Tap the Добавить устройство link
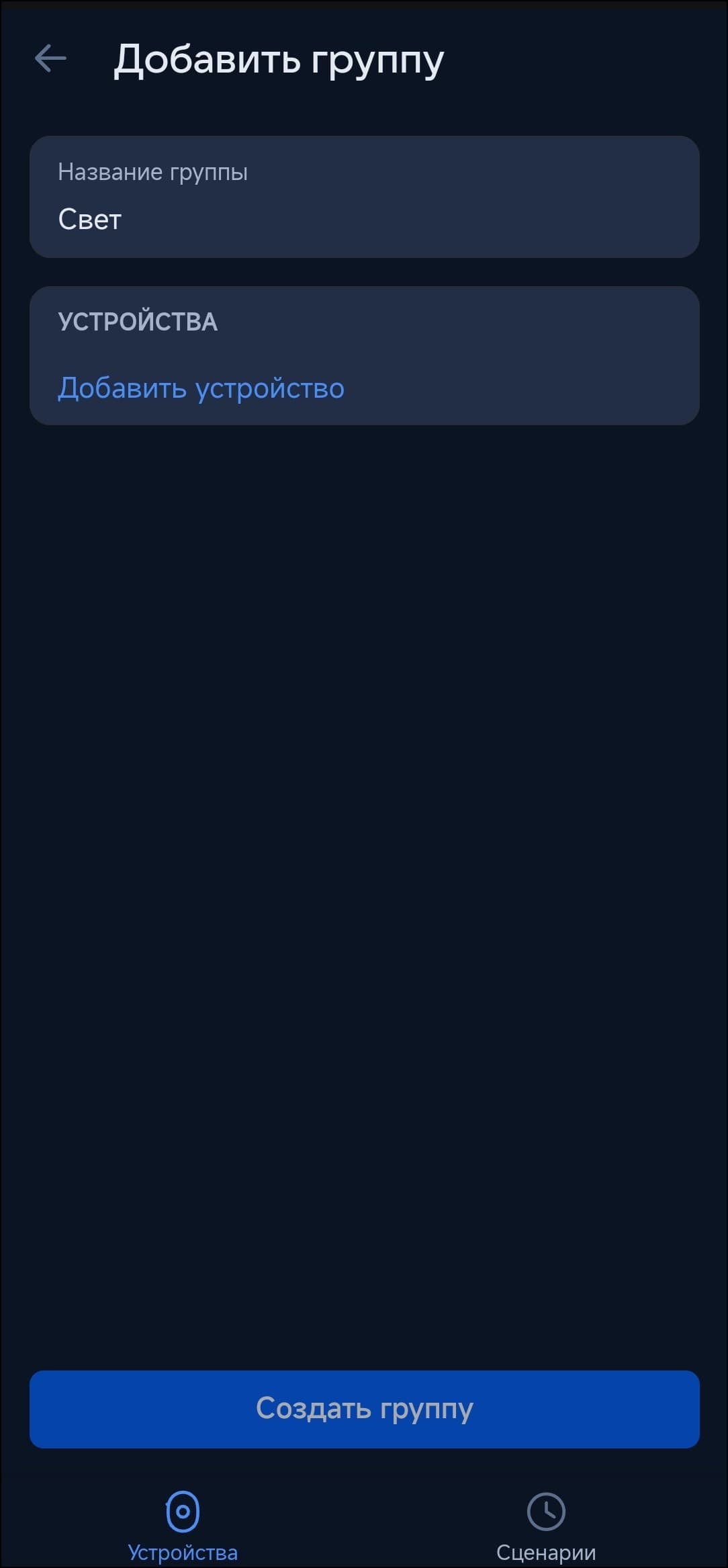728x1568 pixels. pos(201,388)
